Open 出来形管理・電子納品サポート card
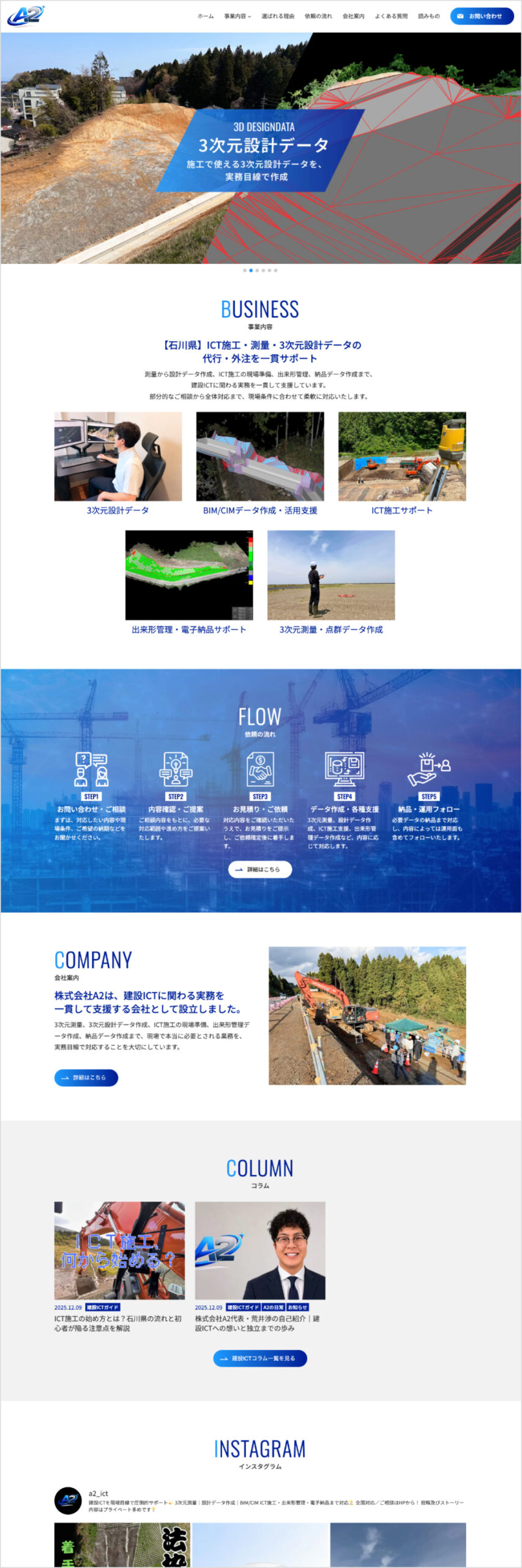This screenshot has width=522, height=1568. (189, 582)
